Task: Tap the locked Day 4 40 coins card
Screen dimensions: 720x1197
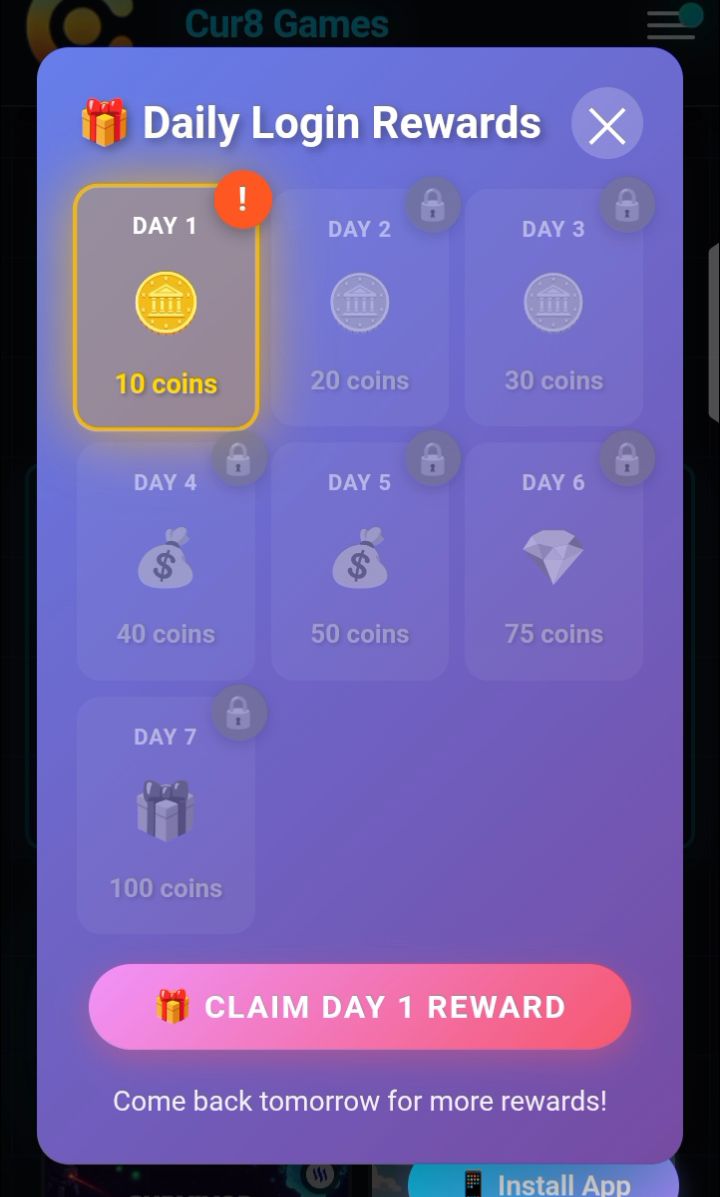Action: 166,562
